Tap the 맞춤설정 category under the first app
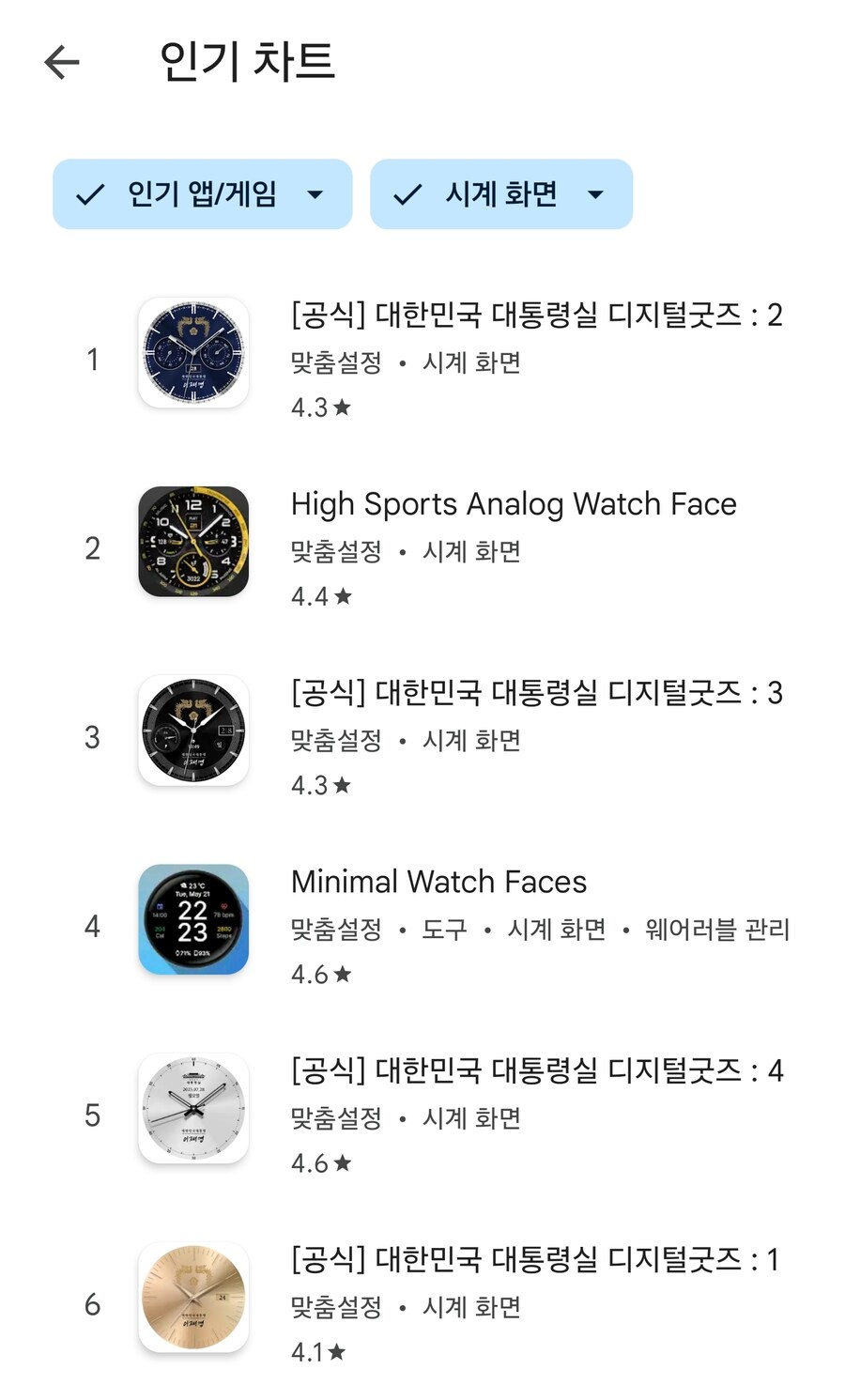Screen dimensions: 845x1400 click(x=336, y=363)
